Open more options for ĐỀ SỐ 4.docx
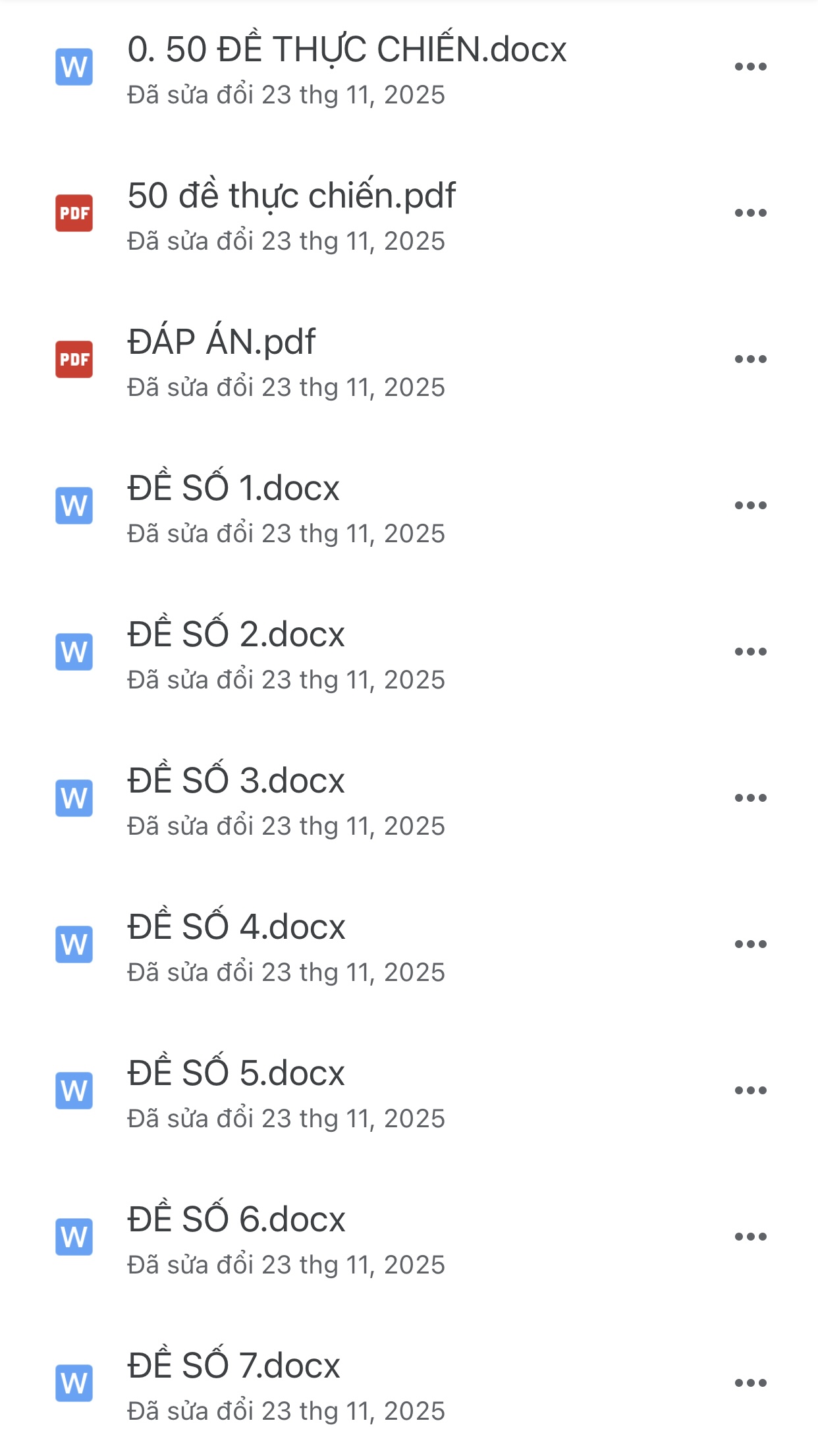 coord(751,944)
